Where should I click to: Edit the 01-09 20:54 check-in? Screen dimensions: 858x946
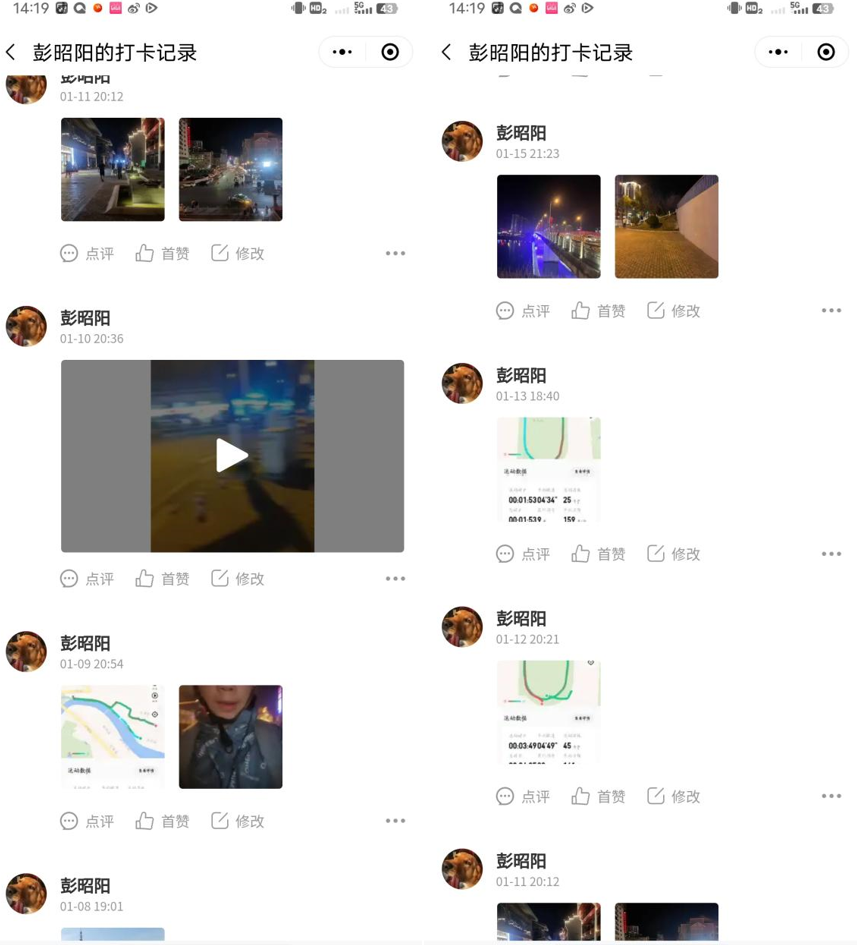click(238, 821)
